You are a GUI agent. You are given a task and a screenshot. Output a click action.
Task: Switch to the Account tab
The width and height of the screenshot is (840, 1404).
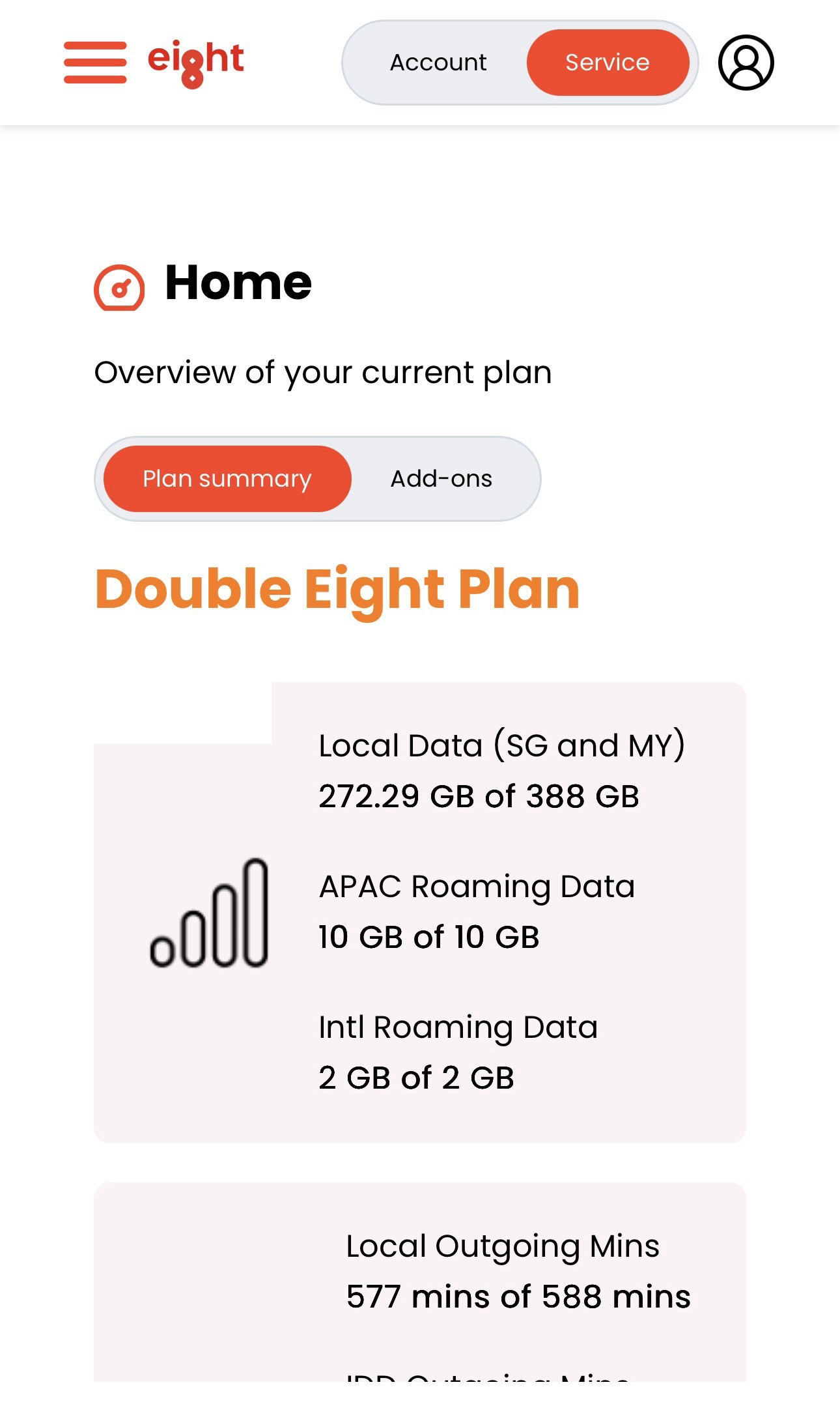tap(438, 63)
